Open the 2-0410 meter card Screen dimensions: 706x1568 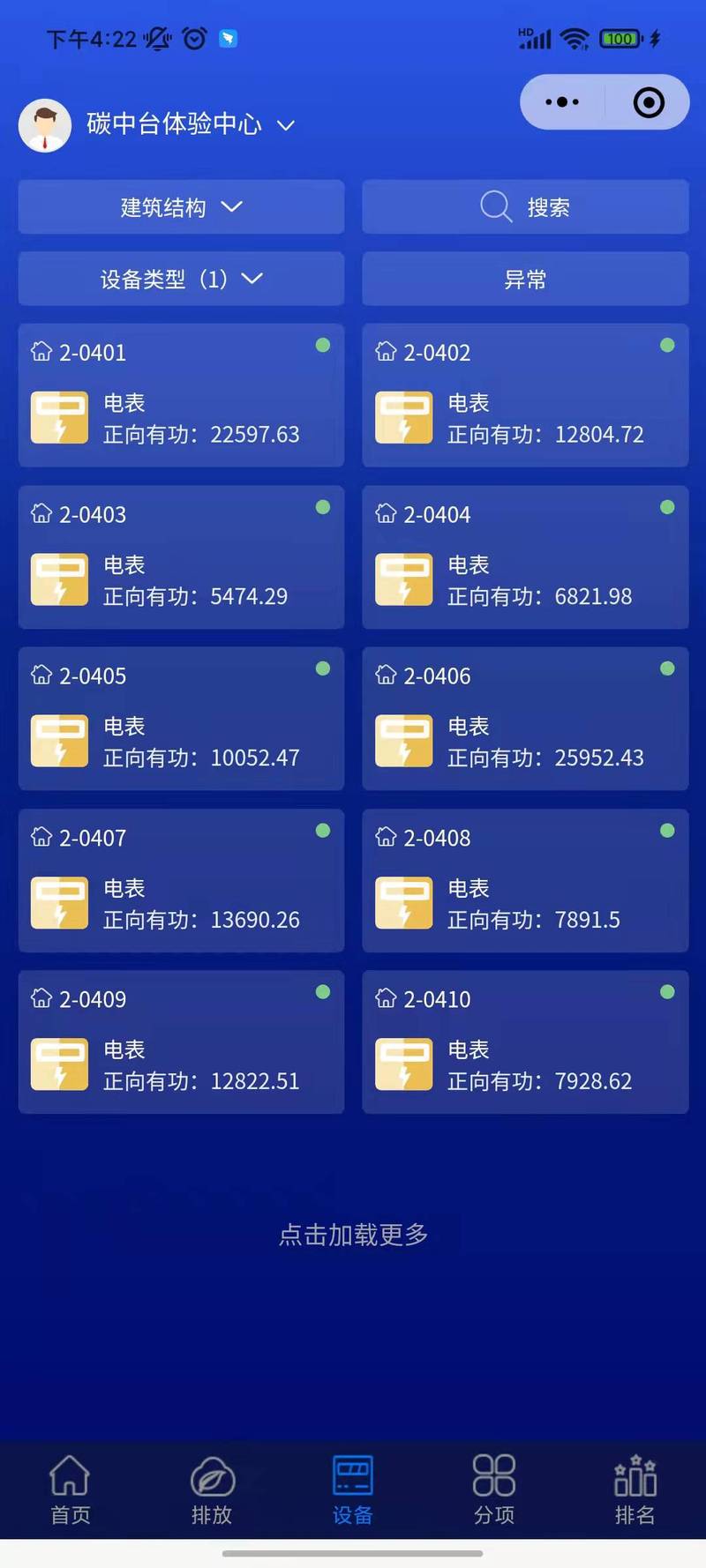coord(525,1042)
